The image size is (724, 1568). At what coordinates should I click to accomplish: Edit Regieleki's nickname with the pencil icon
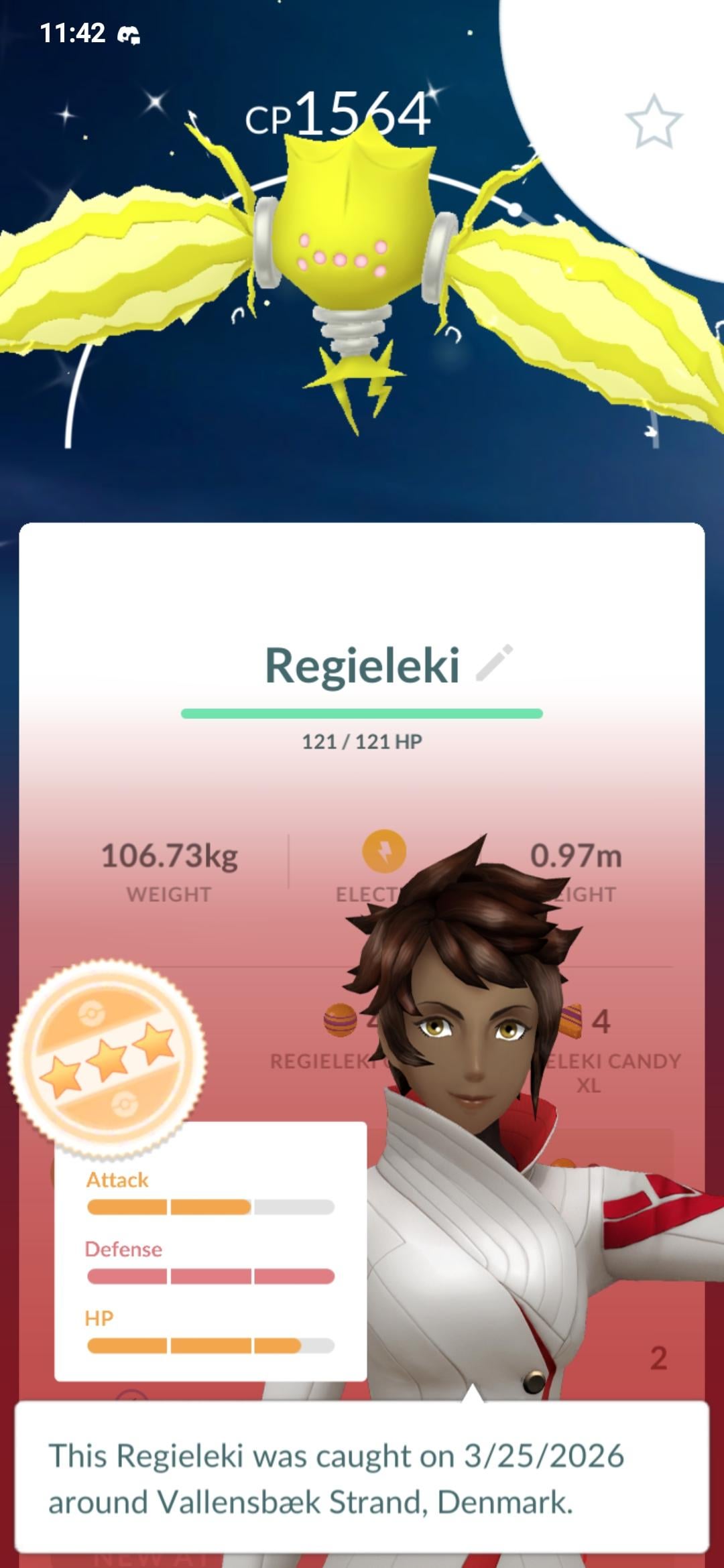pos(495,663)
